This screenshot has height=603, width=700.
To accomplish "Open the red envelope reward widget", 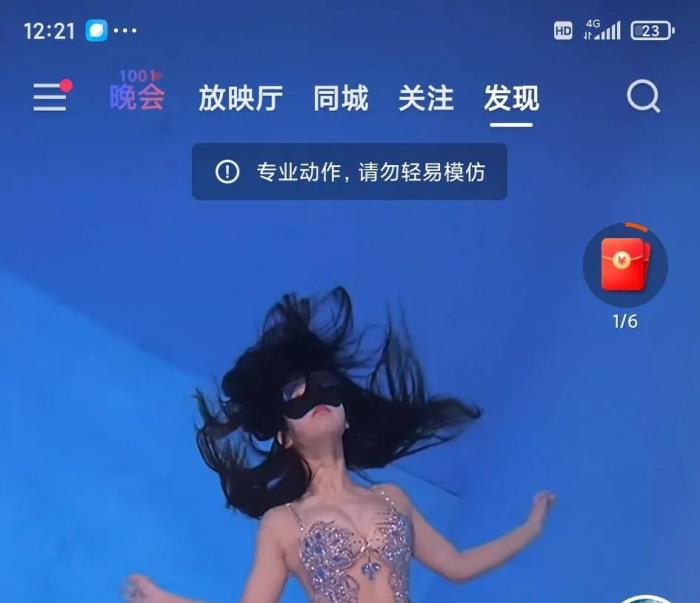I will pos(625,267).
